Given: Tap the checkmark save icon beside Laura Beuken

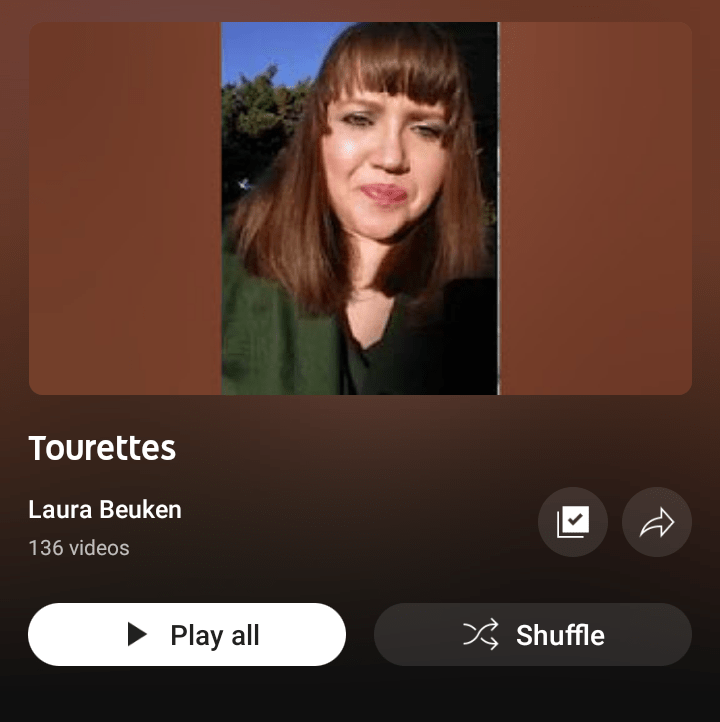Looking at the screenshot, I should [x=572, y=522].
